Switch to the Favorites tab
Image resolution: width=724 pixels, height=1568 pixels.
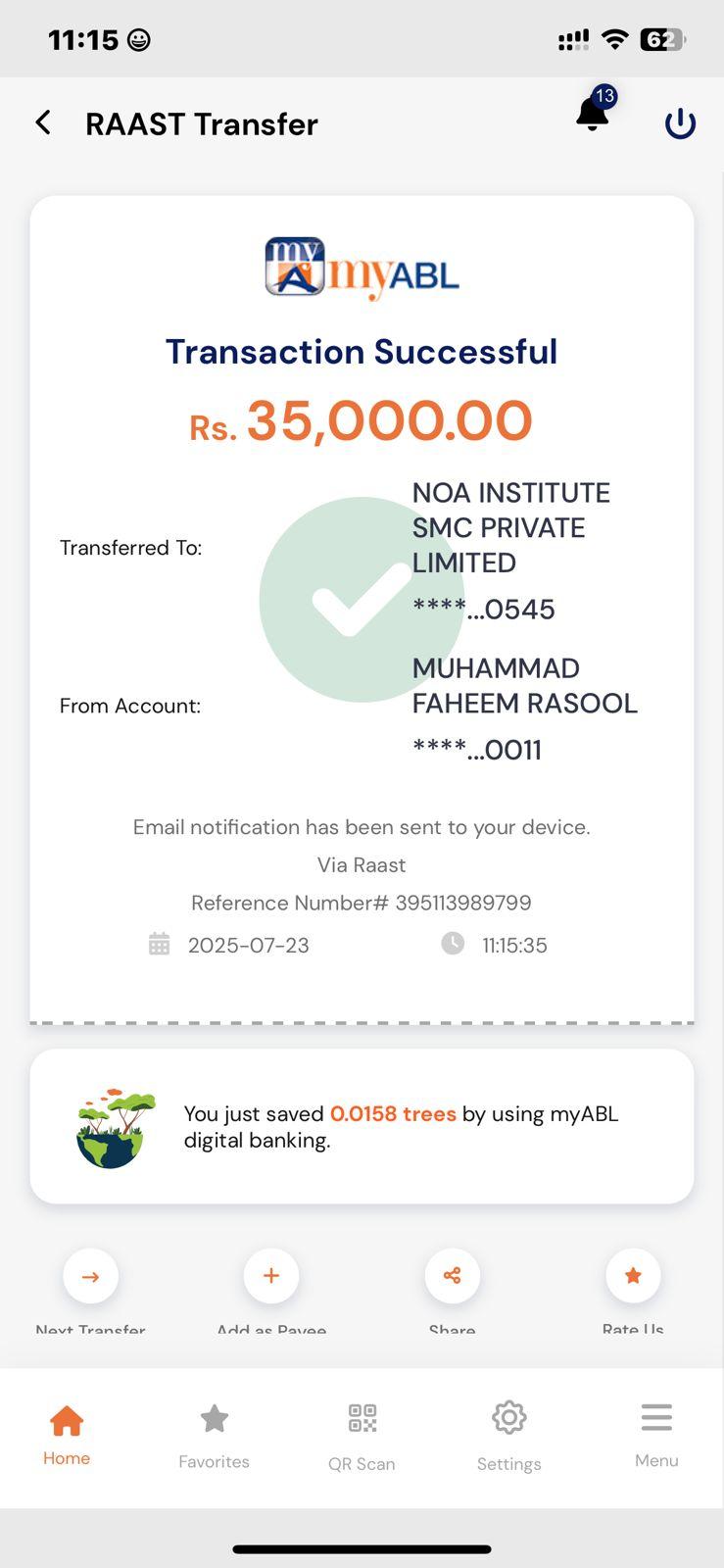(214, 1435)
